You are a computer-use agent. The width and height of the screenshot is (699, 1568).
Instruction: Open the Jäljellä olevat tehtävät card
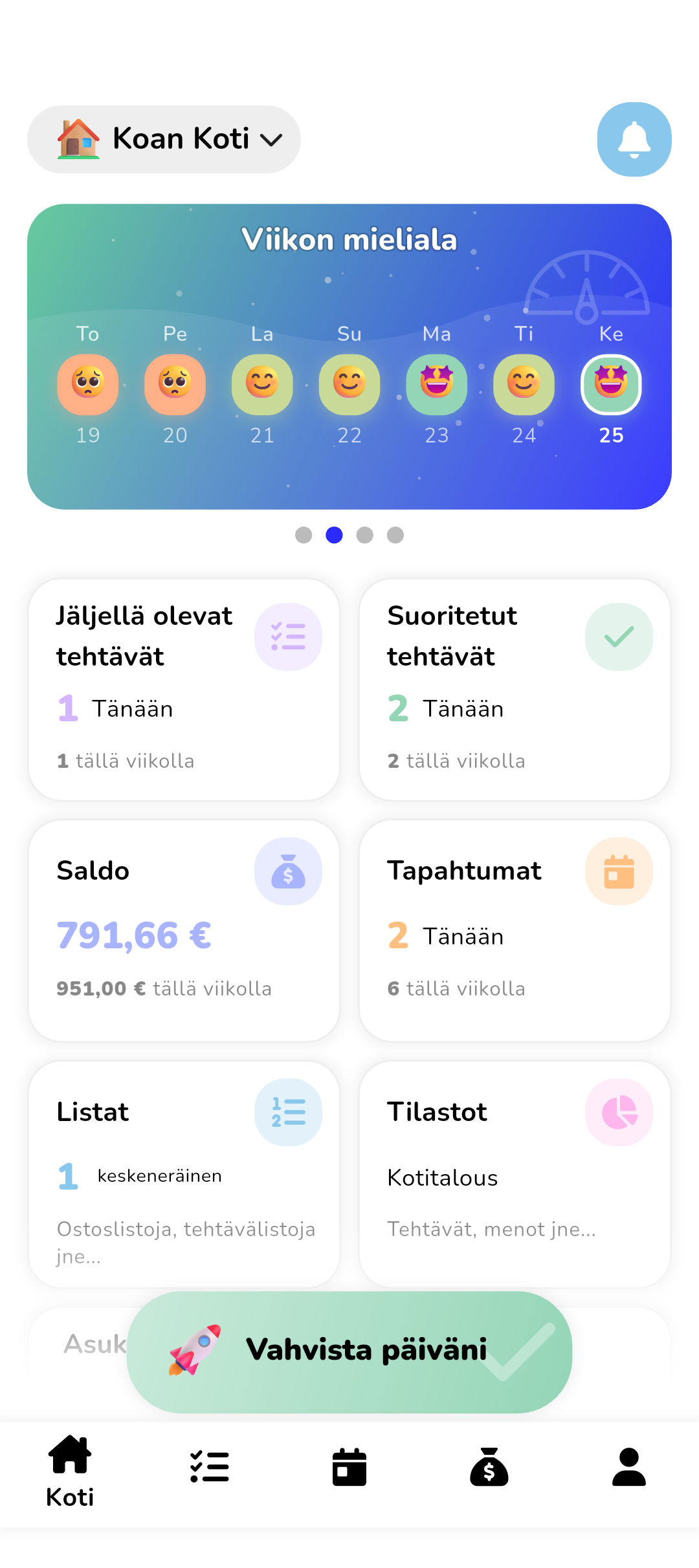click(x=183, y=689)
